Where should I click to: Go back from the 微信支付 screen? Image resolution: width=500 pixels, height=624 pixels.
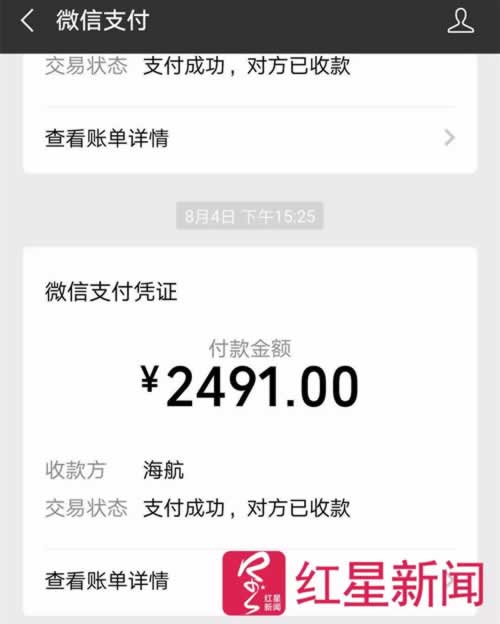pos(27,21)
